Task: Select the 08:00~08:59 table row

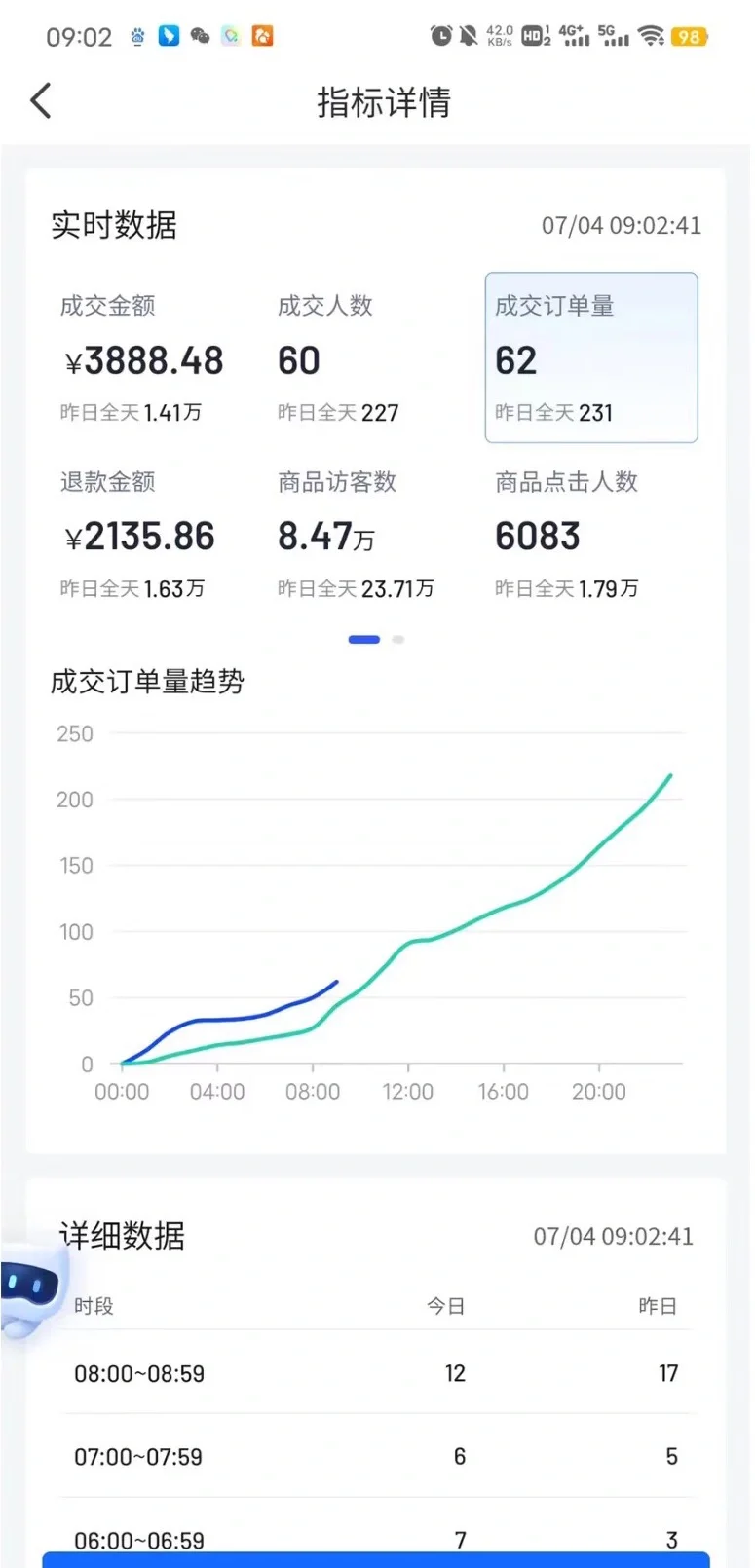Action: [x=377, y=1374]
